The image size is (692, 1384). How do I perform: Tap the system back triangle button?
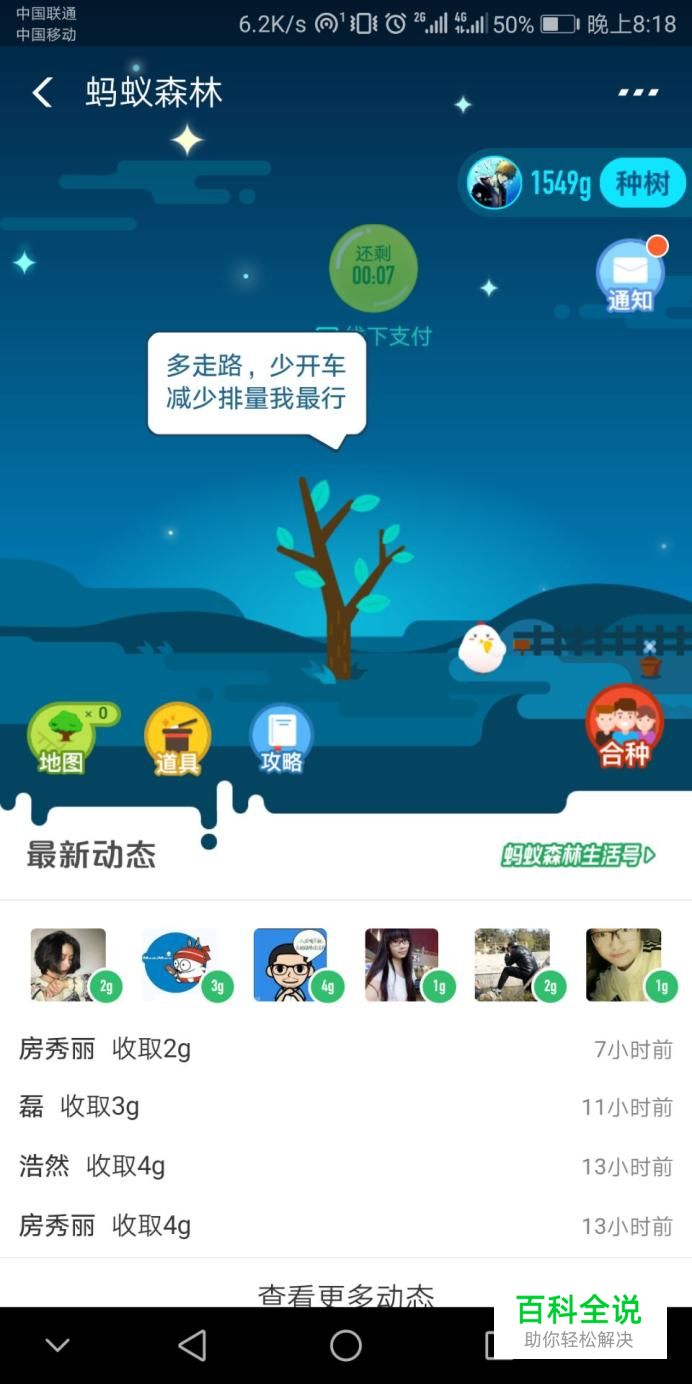(192, 1345)
